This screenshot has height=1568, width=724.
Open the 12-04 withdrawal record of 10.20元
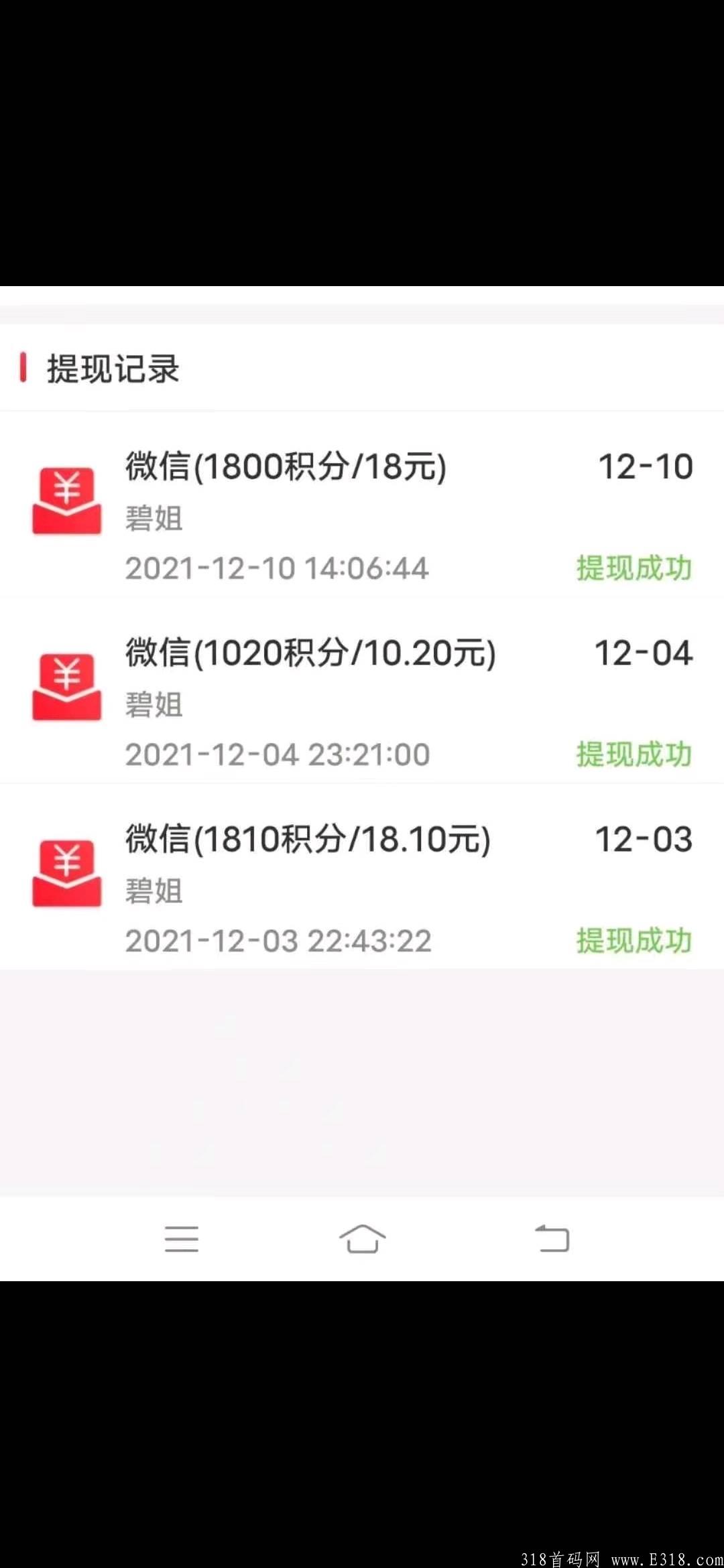[x=362, y=690]
